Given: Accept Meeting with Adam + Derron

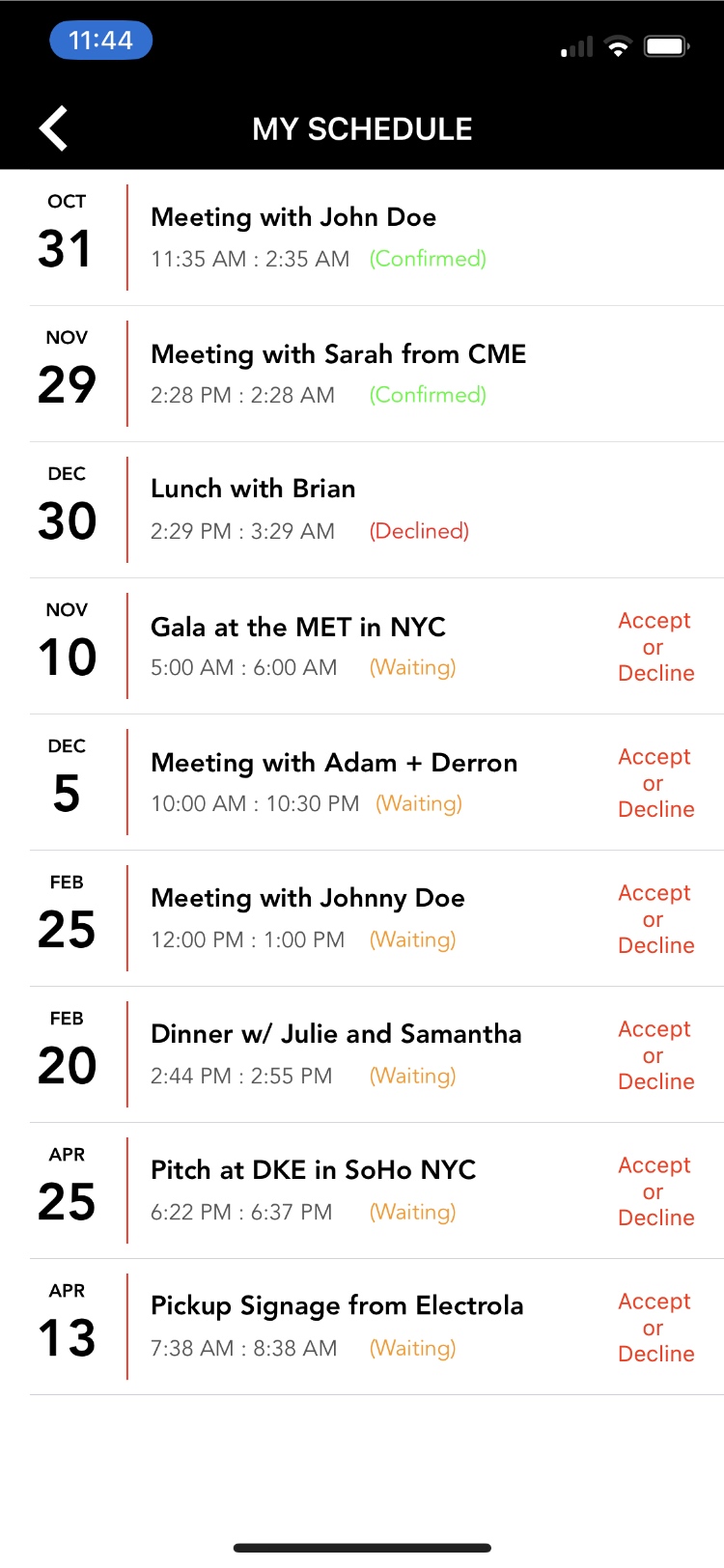Looking at the screenshot, I should [x=654, y=757].
